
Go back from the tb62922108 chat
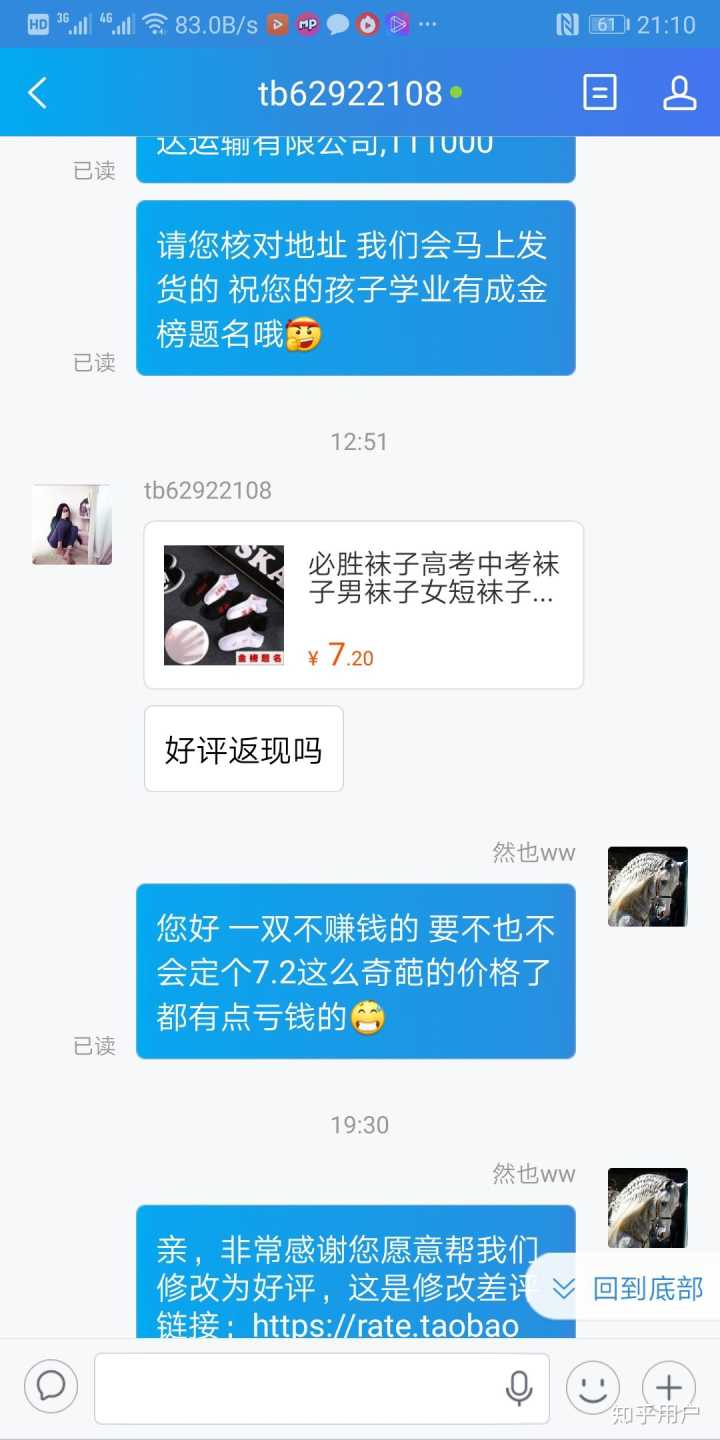point(38,94)
